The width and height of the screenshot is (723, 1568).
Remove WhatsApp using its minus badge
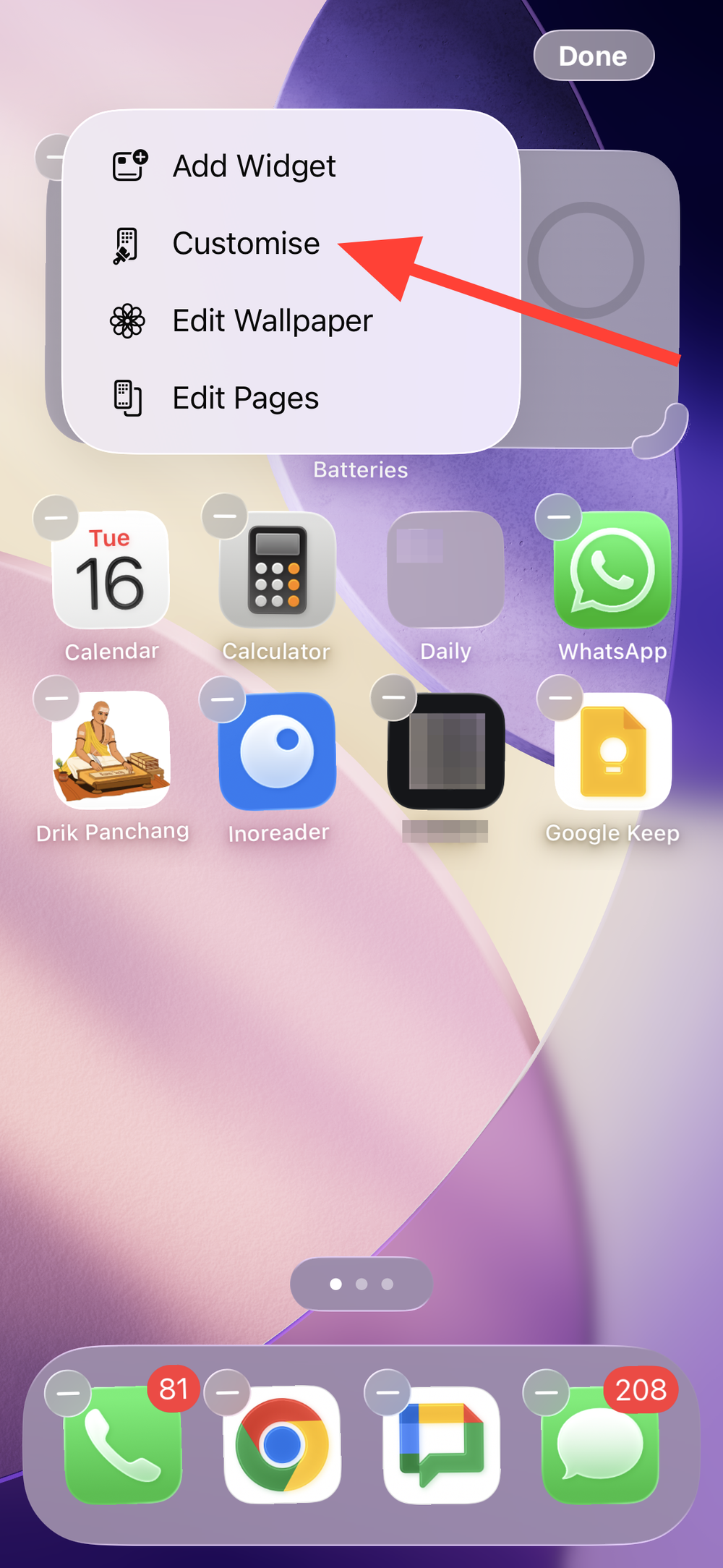558,517
